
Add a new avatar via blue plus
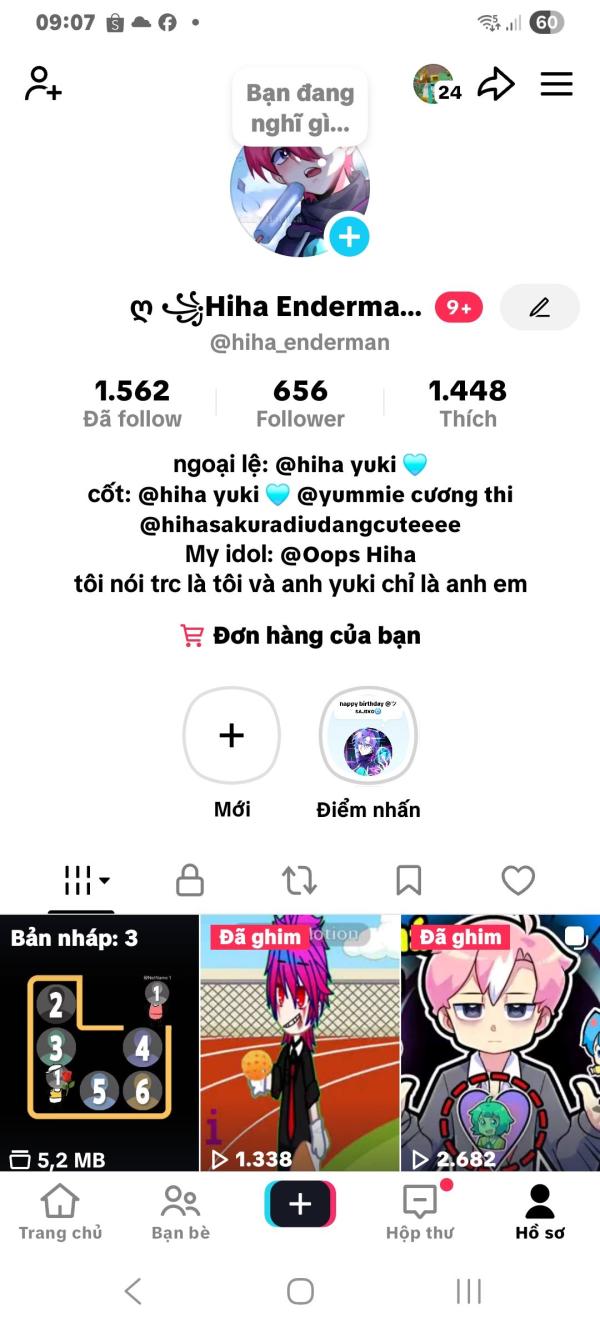pos(349,237)
